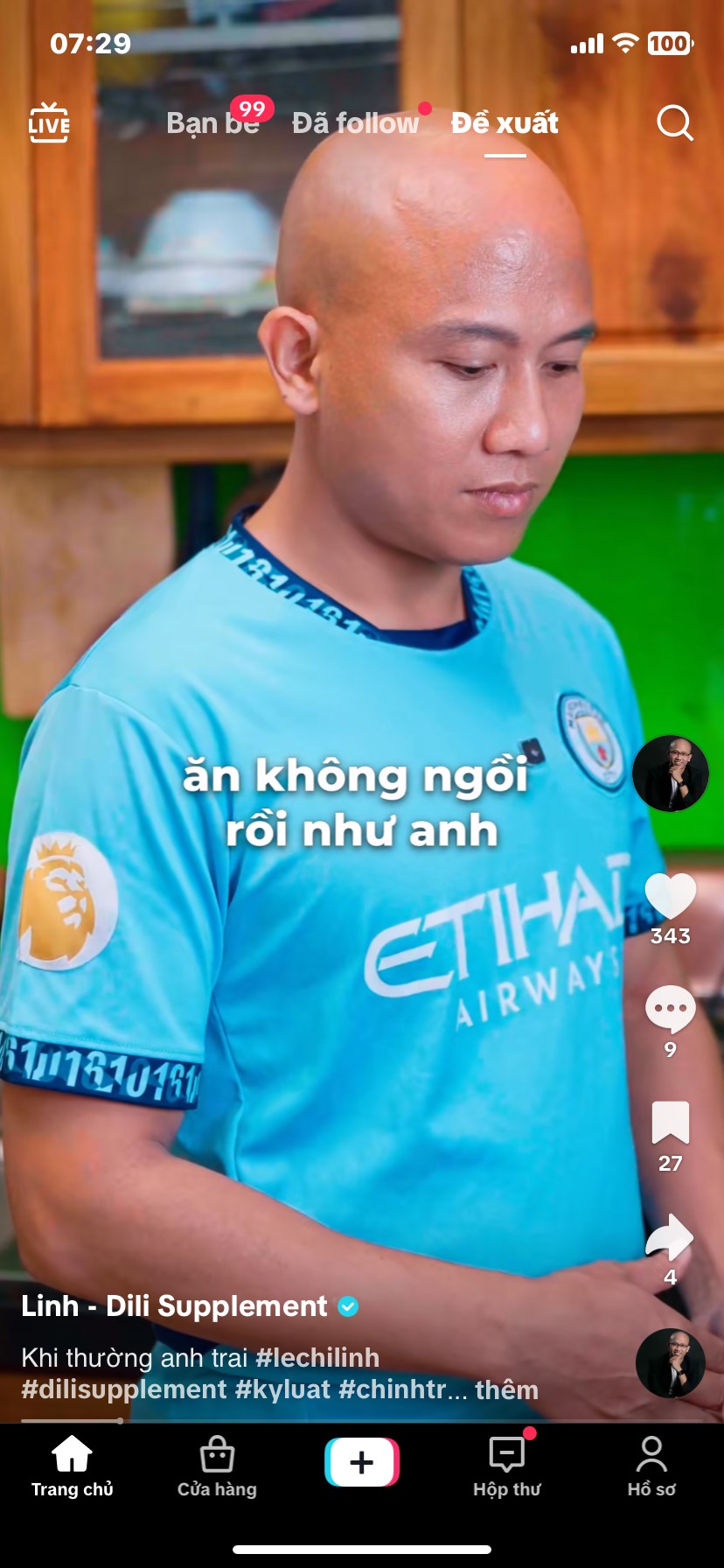Switch to the Đã follow tab
The width and height of the screenshot is (724, 1568).
[x=356, y=122]
